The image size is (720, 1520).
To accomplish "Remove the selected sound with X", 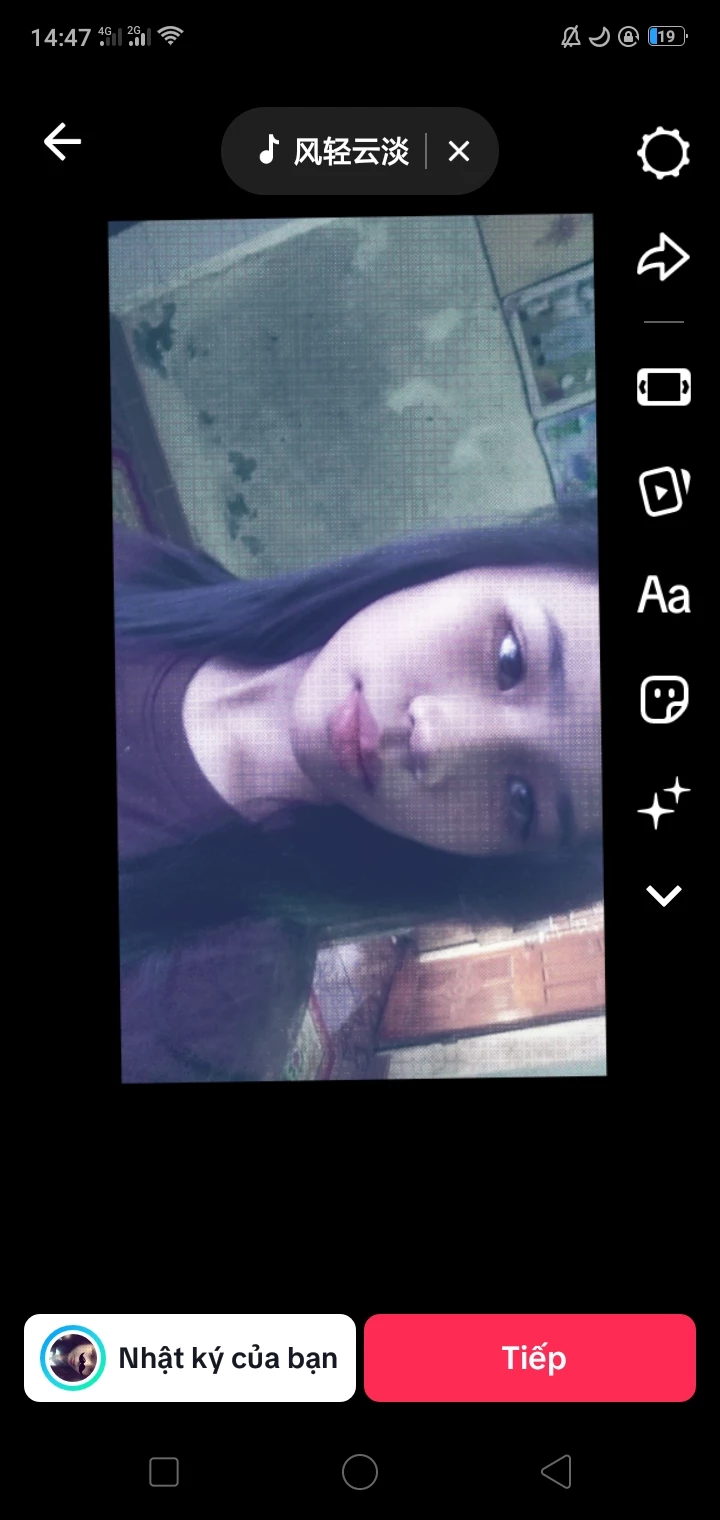I will 459,151.
